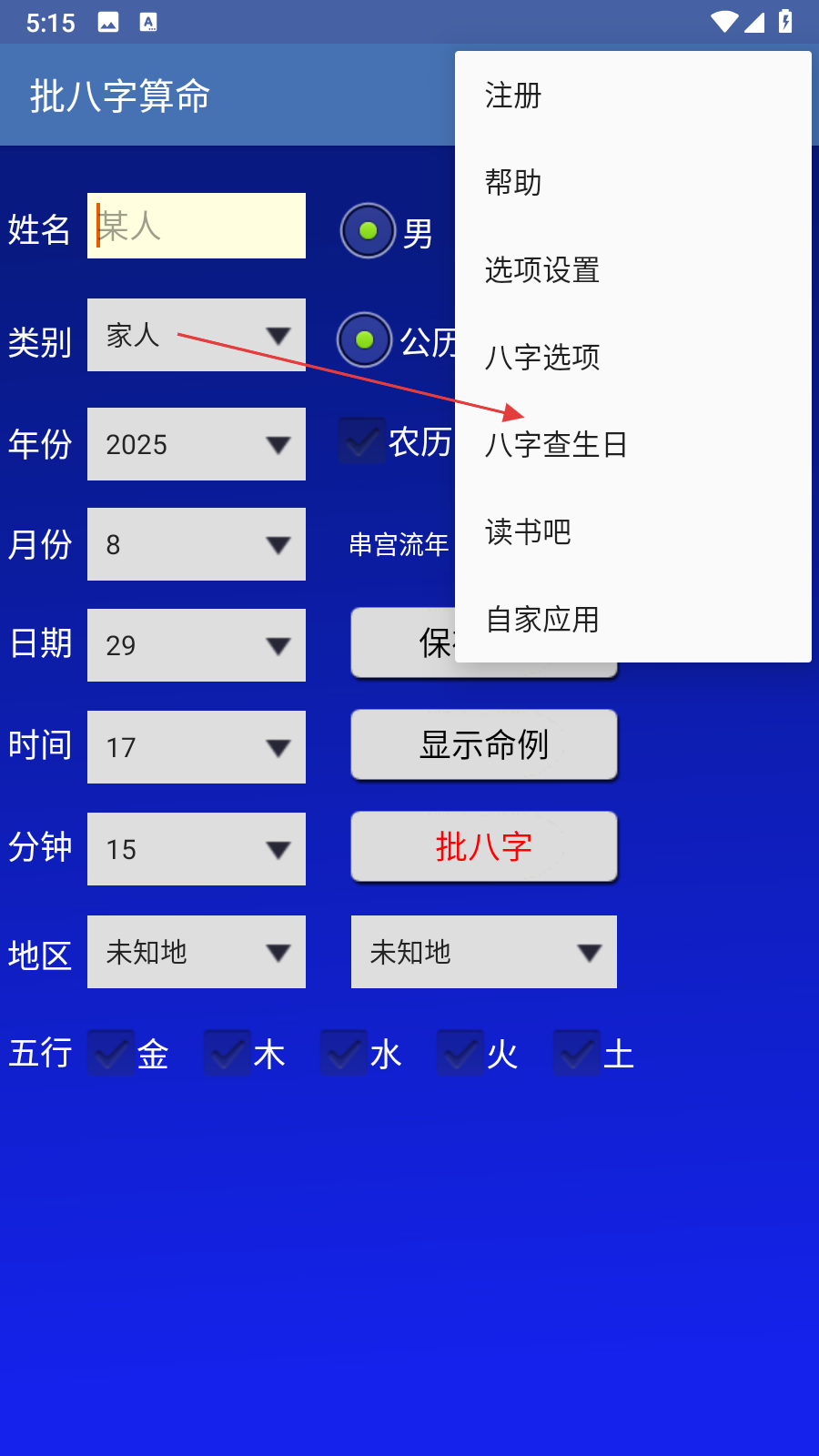Select the 男 radio button

click(369, 231)
